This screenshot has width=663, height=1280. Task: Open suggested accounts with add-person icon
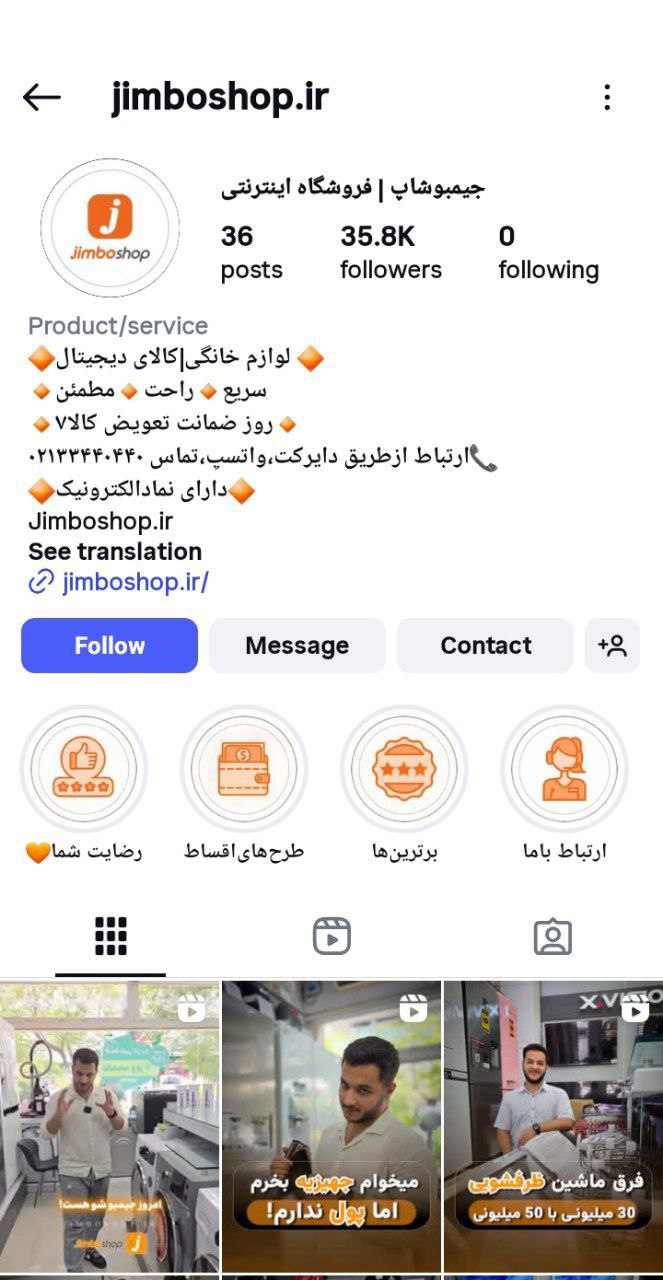[612, 645]
